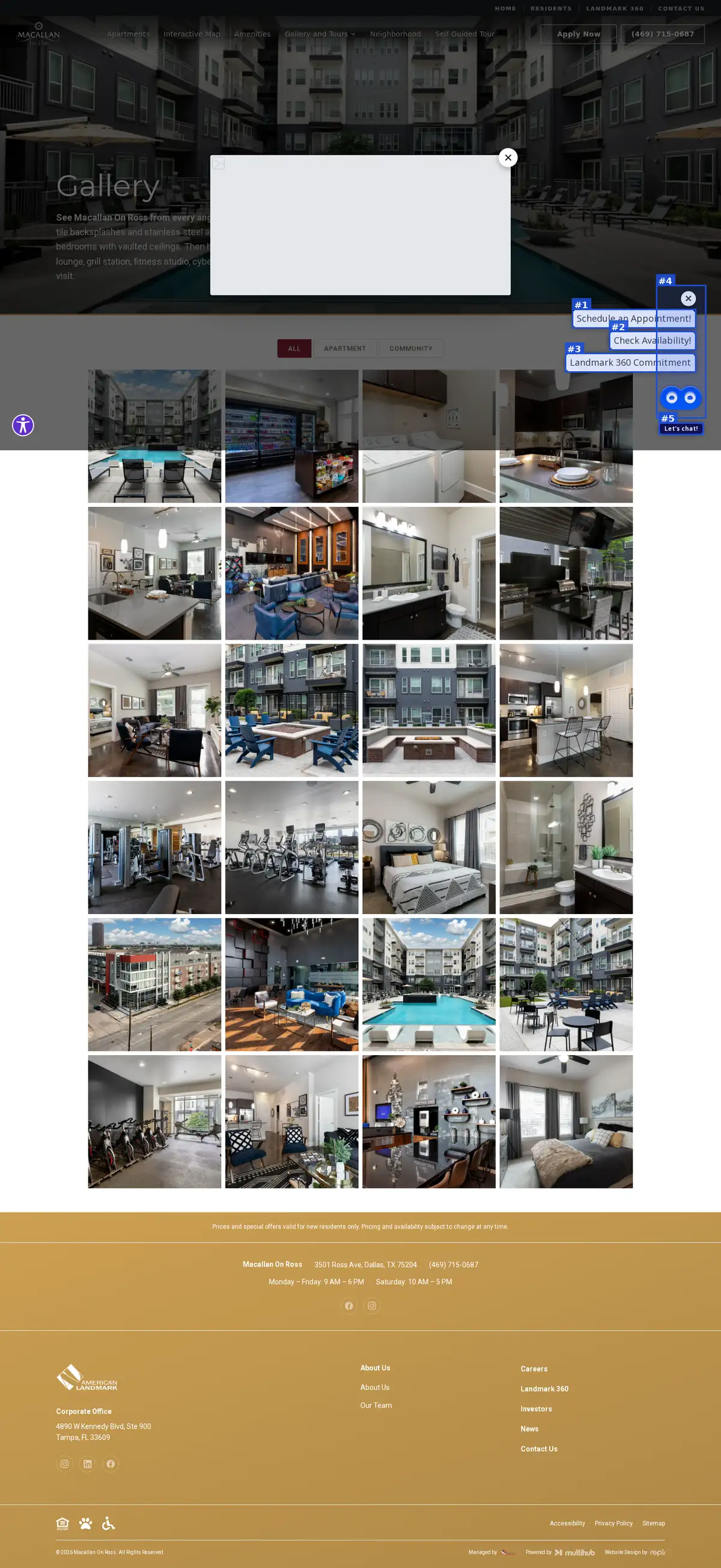
Task: Filter gallery by Apartment
Action: [345, 348]
